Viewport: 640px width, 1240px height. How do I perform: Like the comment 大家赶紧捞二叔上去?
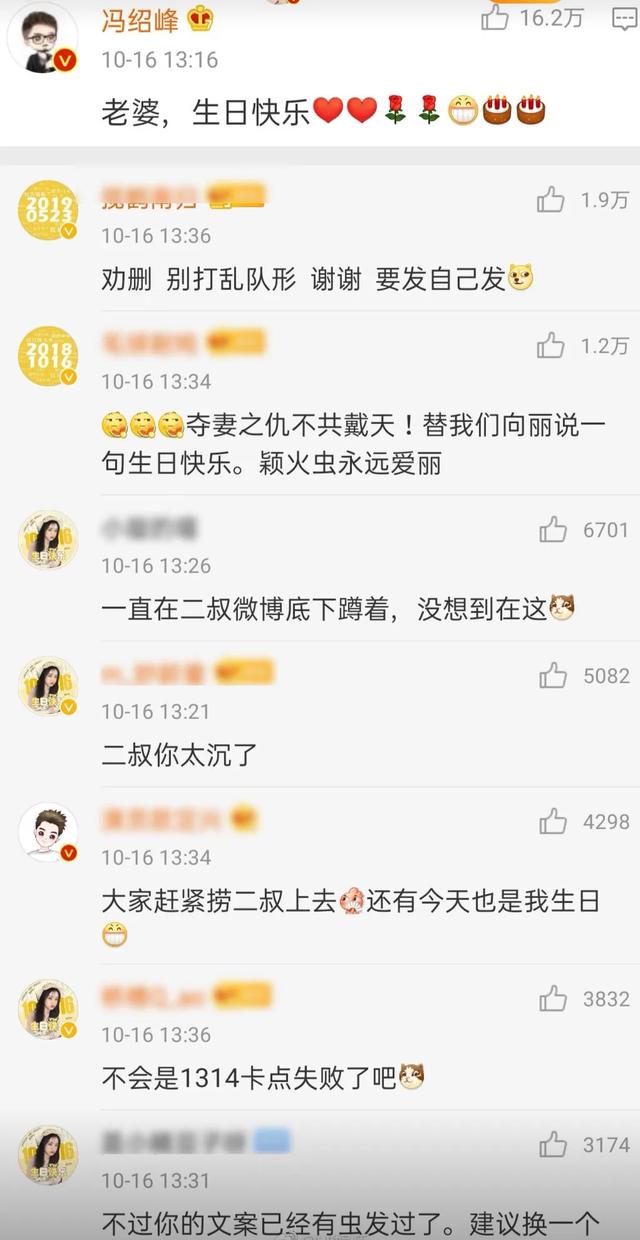tap(553, 822)
